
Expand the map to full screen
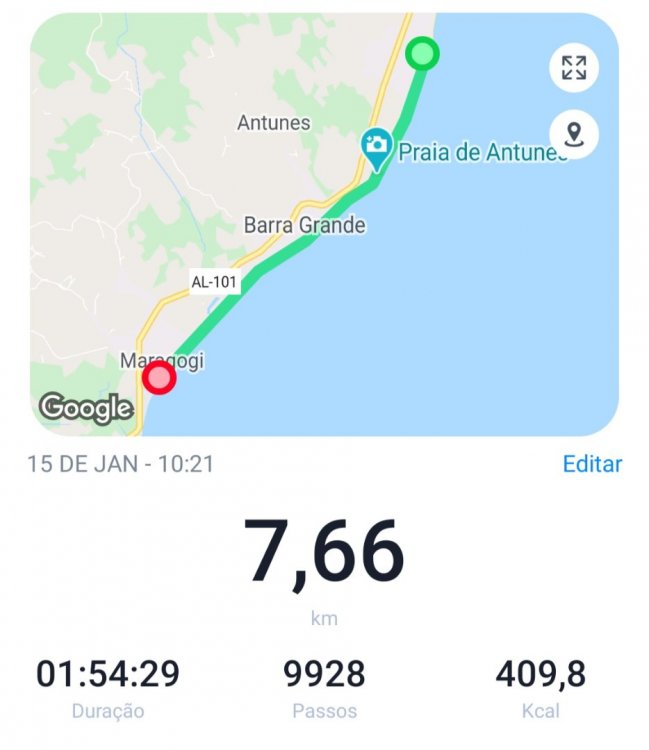[574, 68]
